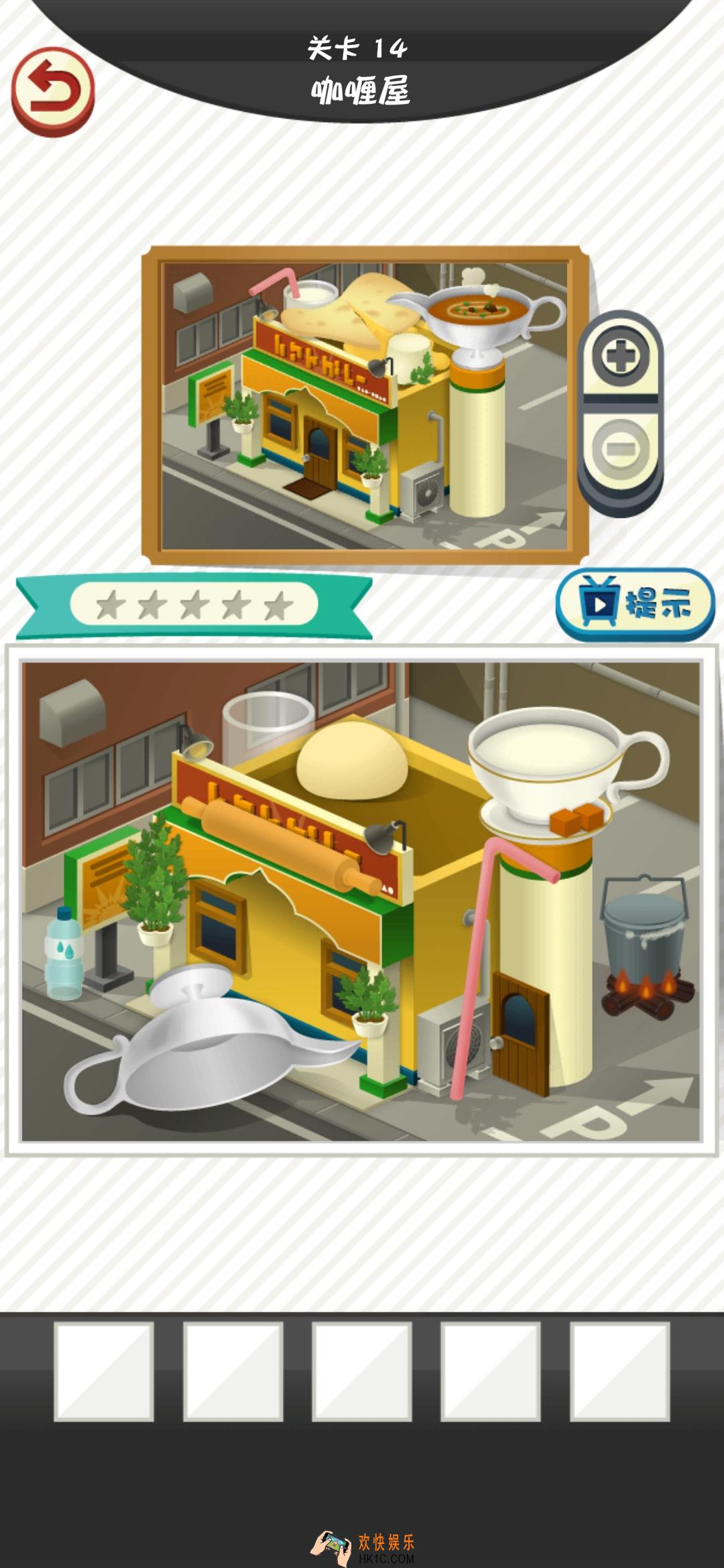Tap the red back arrow button

(x=52, y=91)
